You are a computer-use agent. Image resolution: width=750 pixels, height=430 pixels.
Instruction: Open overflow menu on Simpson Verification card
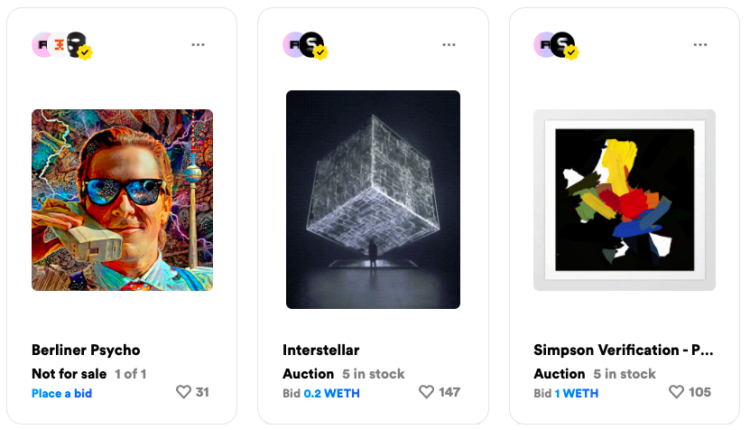[x=700, y=45]
